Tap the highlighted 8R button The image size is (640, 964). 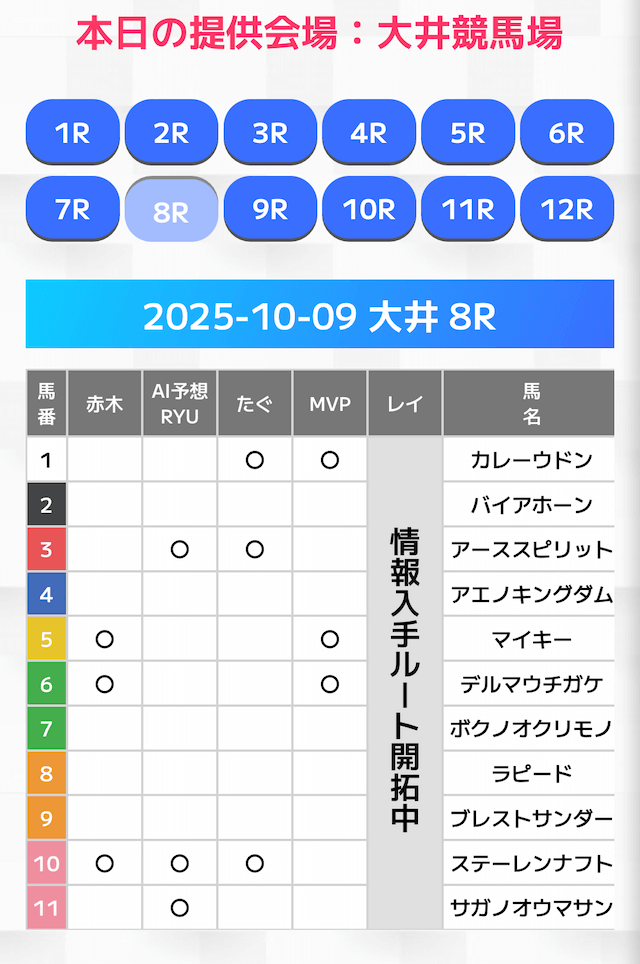171,210
